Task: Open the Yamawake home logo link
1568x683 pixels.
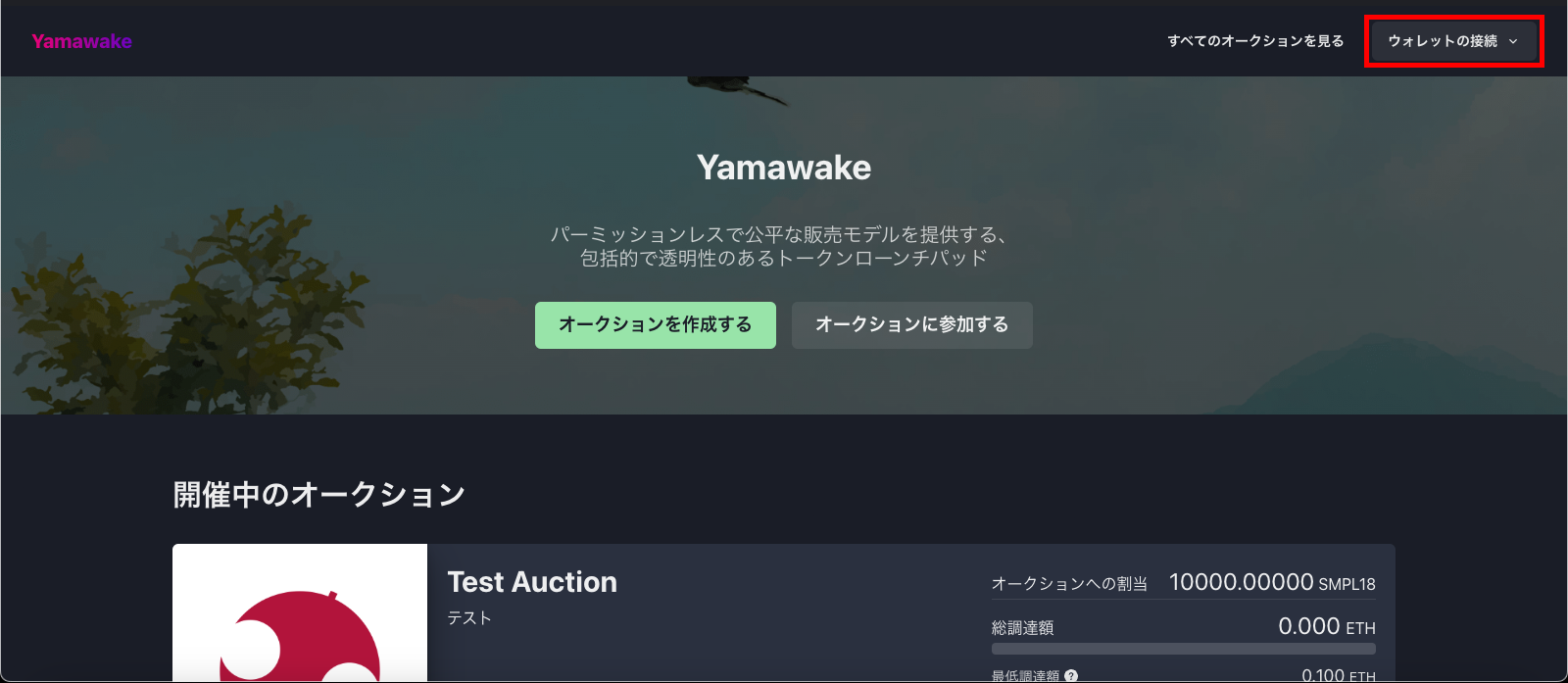Action: [x=81, y=41]
